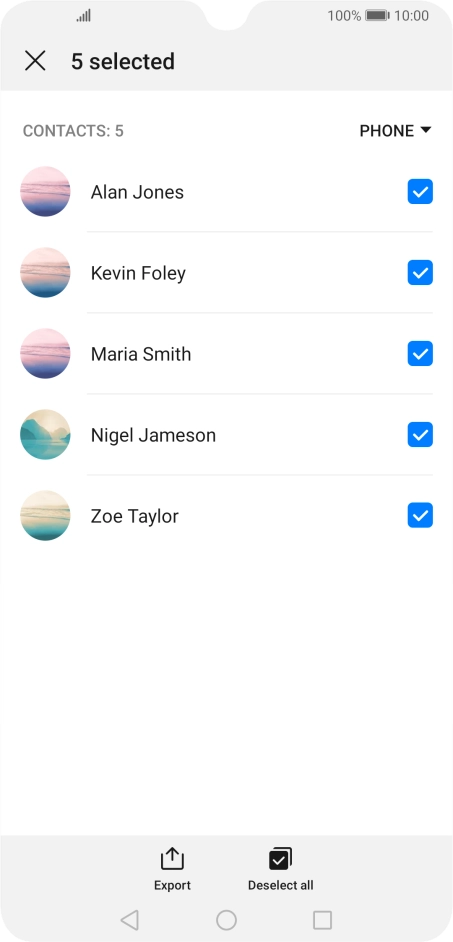The image size is (453, 942).
Task: Uncheck Alan Jones checkbox
Action: click(x=420, y=192)
